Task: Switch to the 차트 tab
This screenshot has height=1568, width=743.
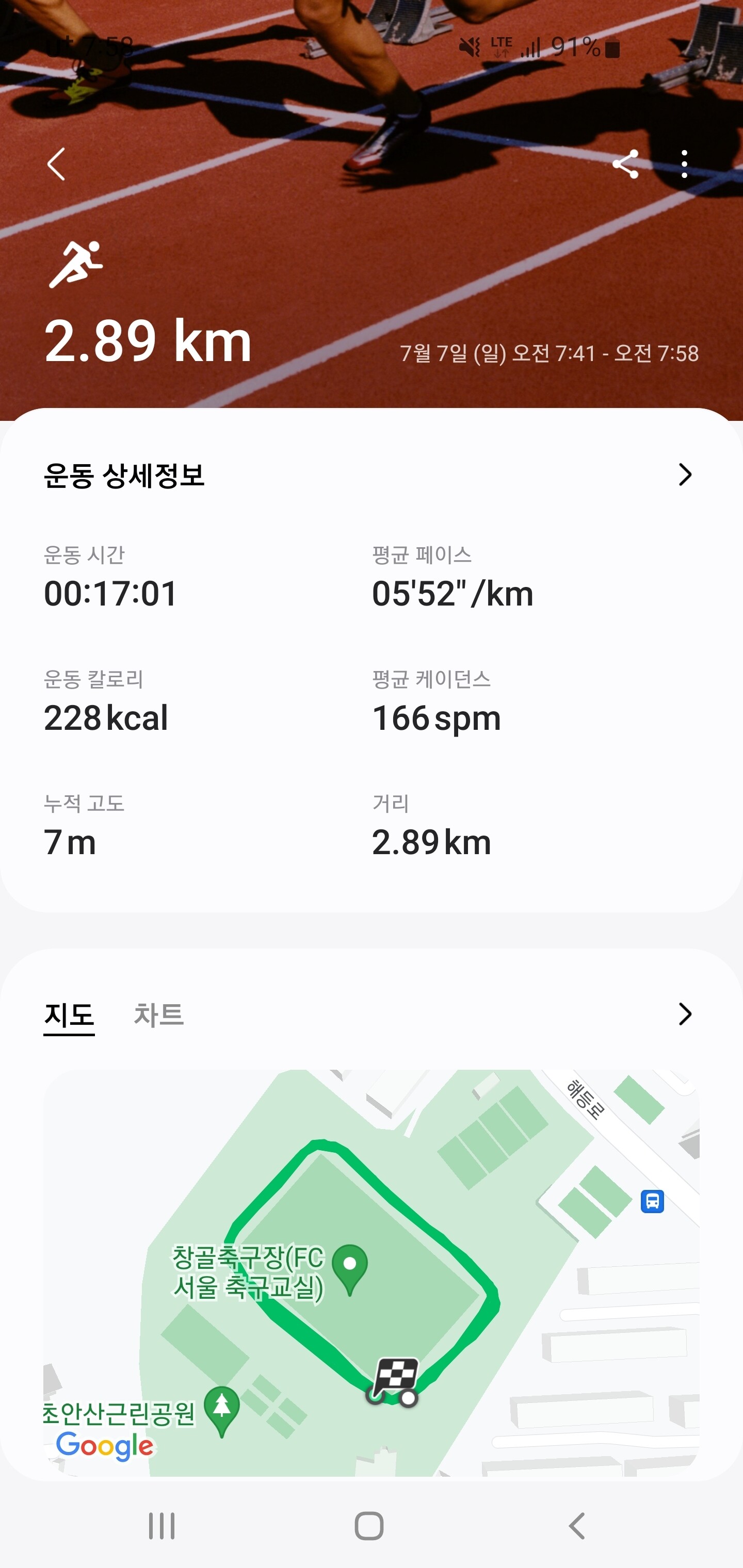Action: tap(158, 1015)
